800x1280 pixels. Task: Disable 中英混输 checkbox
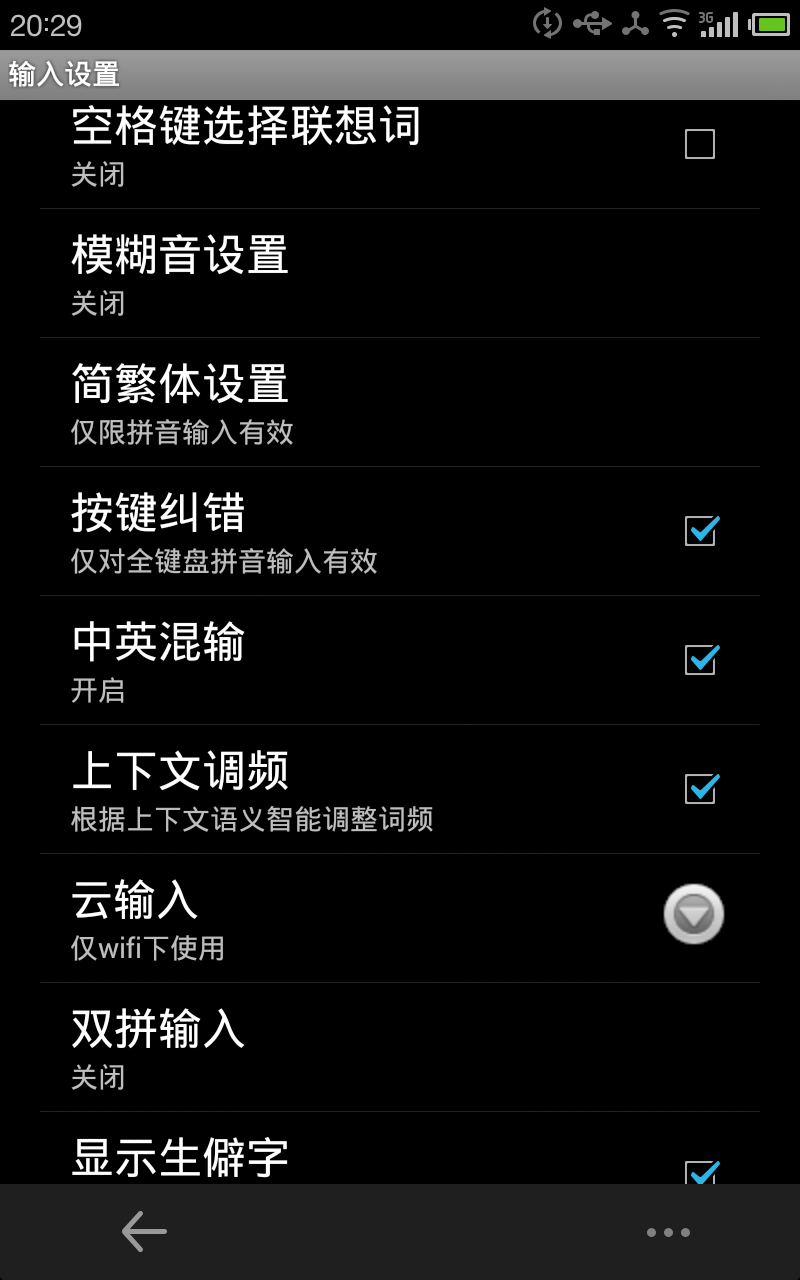[701, 659]
